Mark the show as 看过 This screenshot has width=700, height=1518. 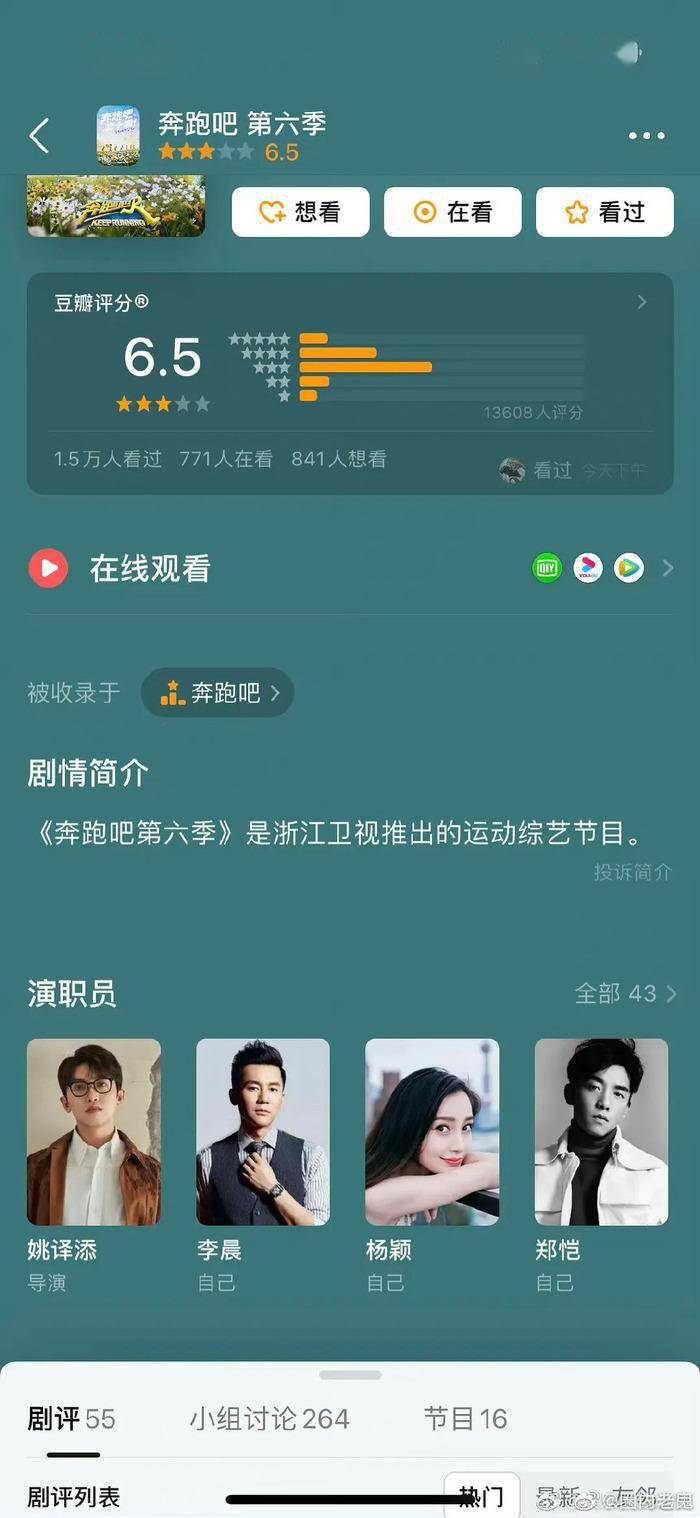click(604, 212)
